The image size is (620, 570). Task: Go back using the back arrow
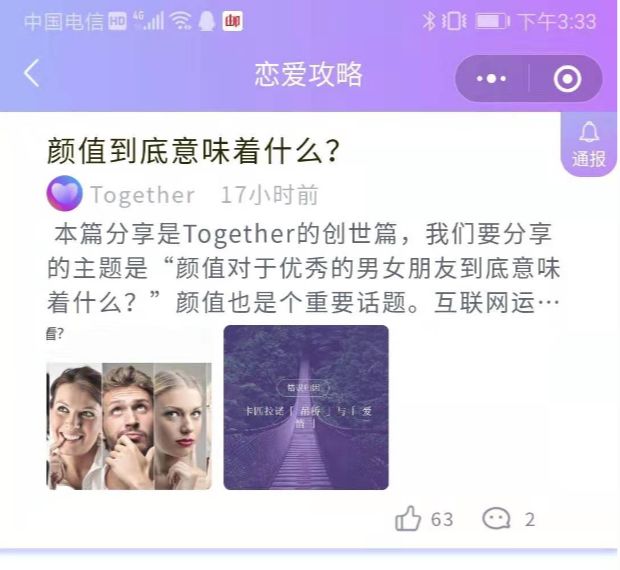[x=32, y=73]
